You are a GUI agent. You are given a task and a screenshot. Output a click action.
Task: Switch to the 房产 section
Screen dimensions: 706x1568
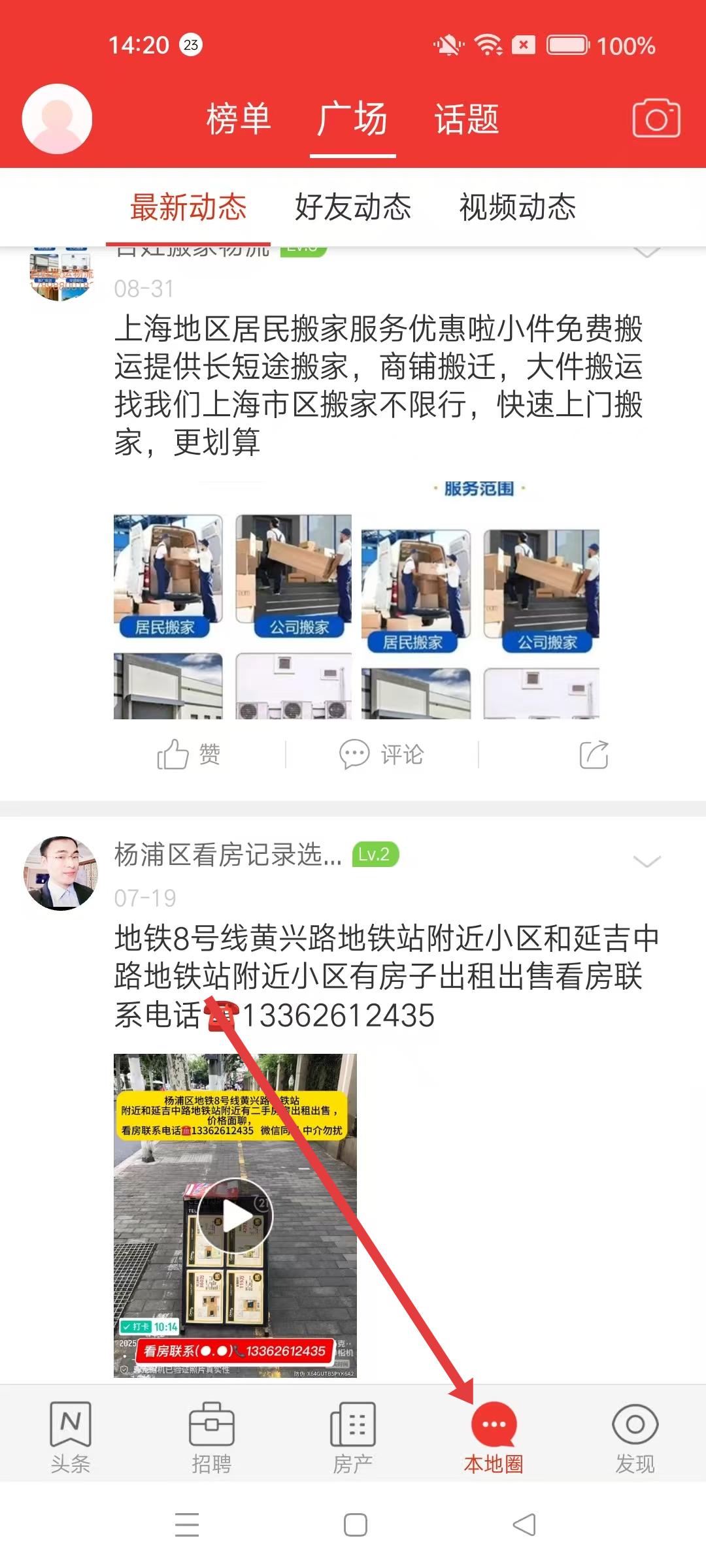(x=353, y=1437)
